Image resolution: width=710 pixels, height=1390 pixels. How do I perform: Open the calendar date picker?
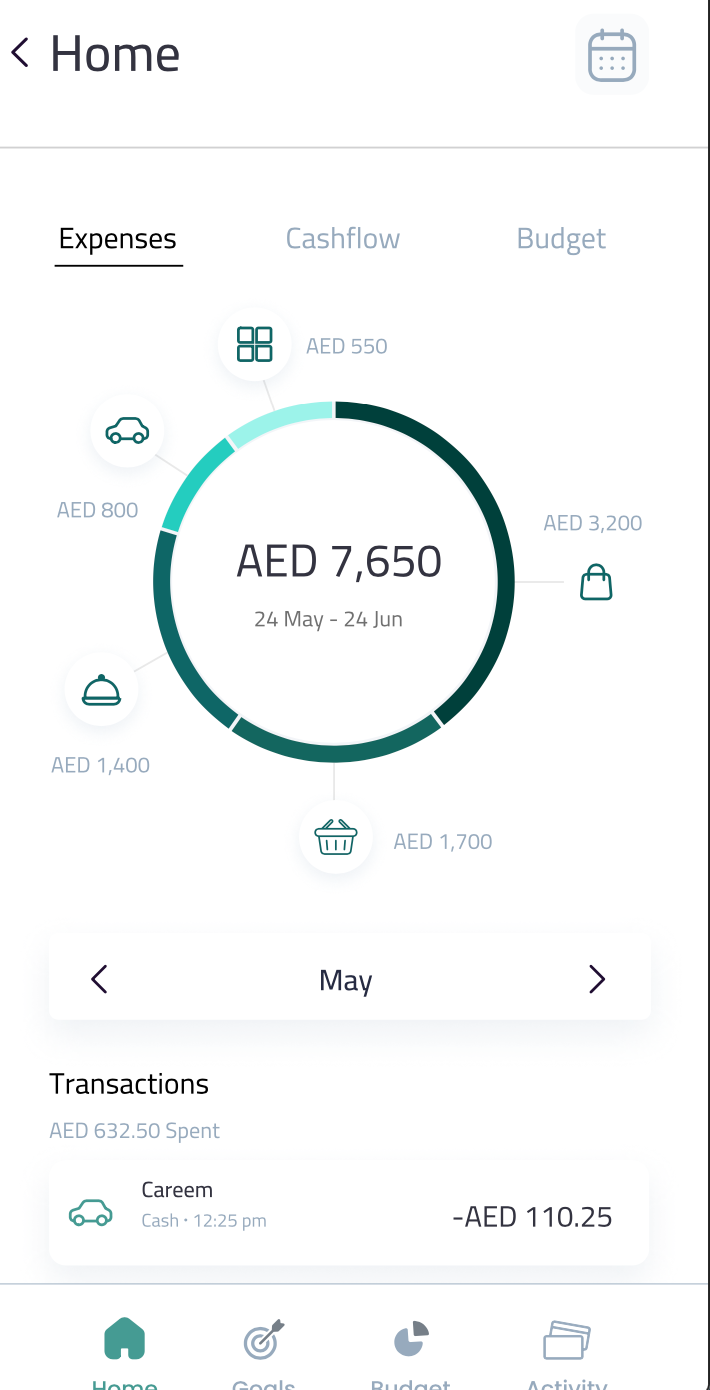(612, 54)
